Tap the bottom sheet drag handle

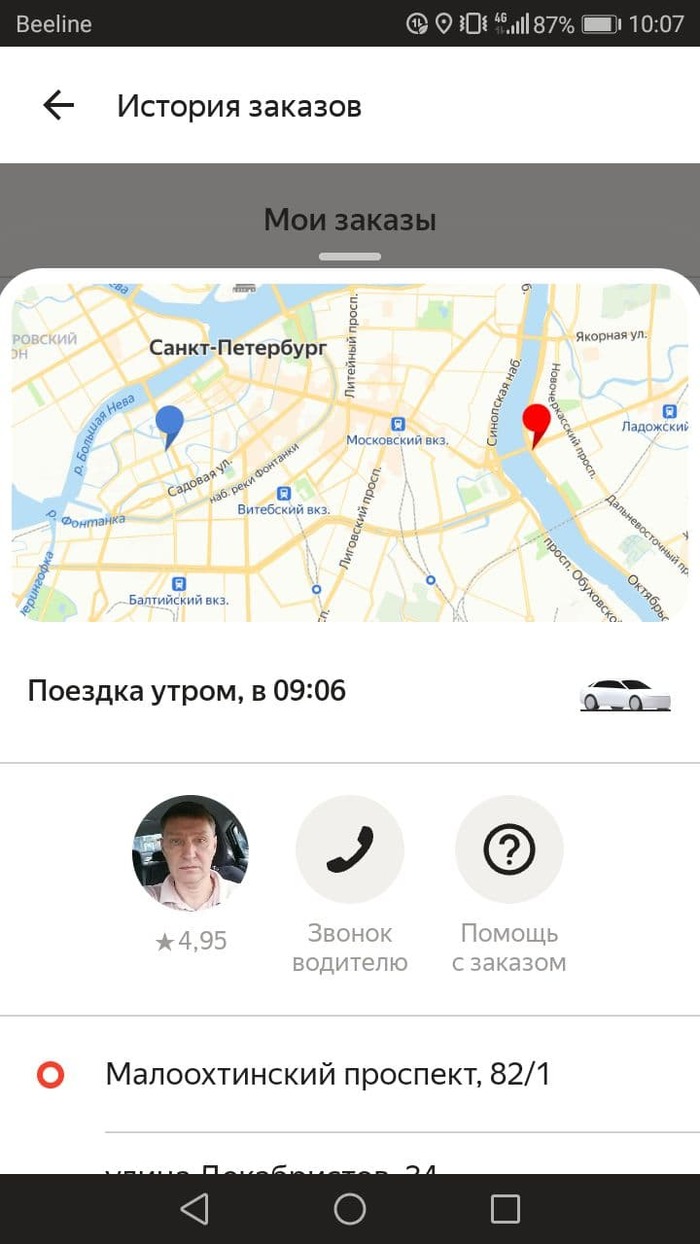(350, 257)
